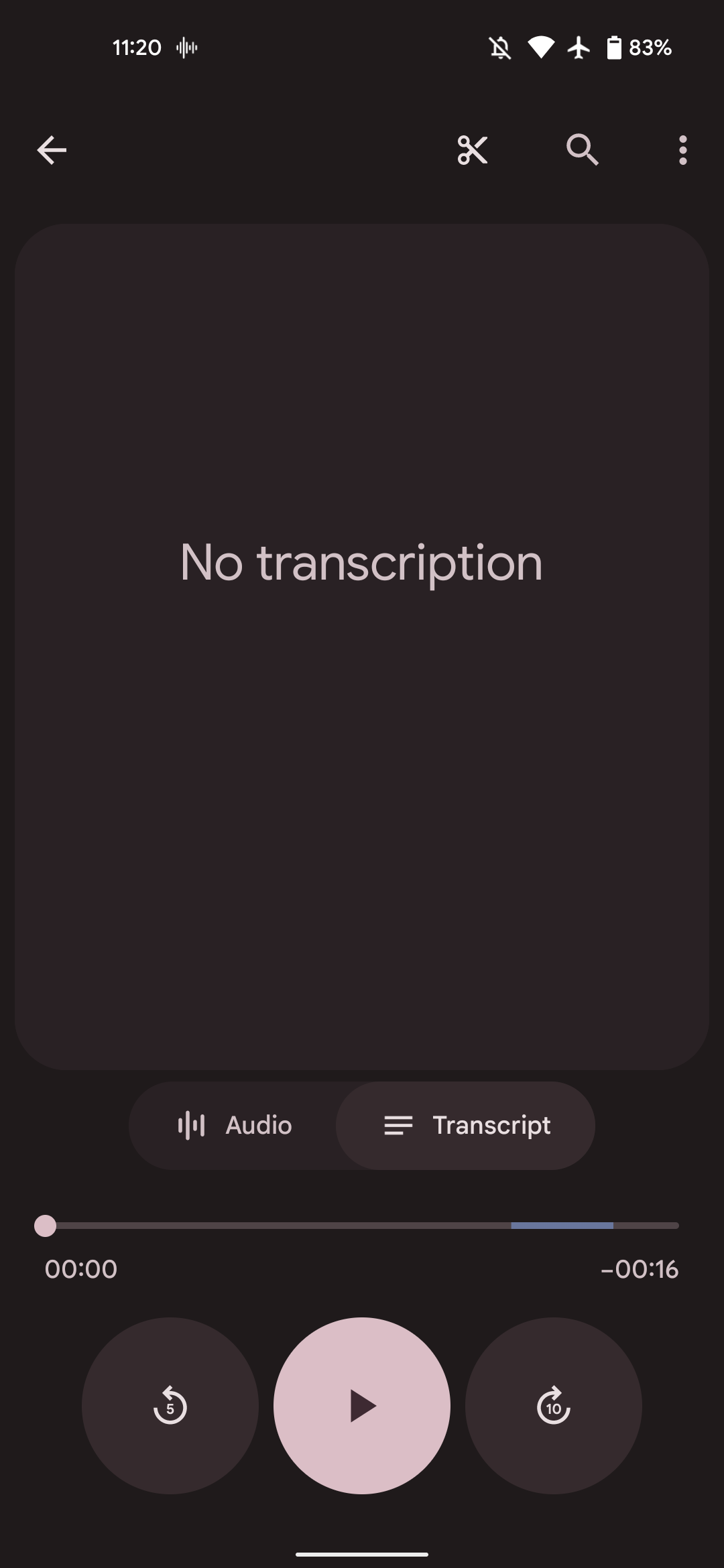The width and height of the screenshot is (724, 1568).
Task: Play the recording
Action: [x=362, y=1405]
